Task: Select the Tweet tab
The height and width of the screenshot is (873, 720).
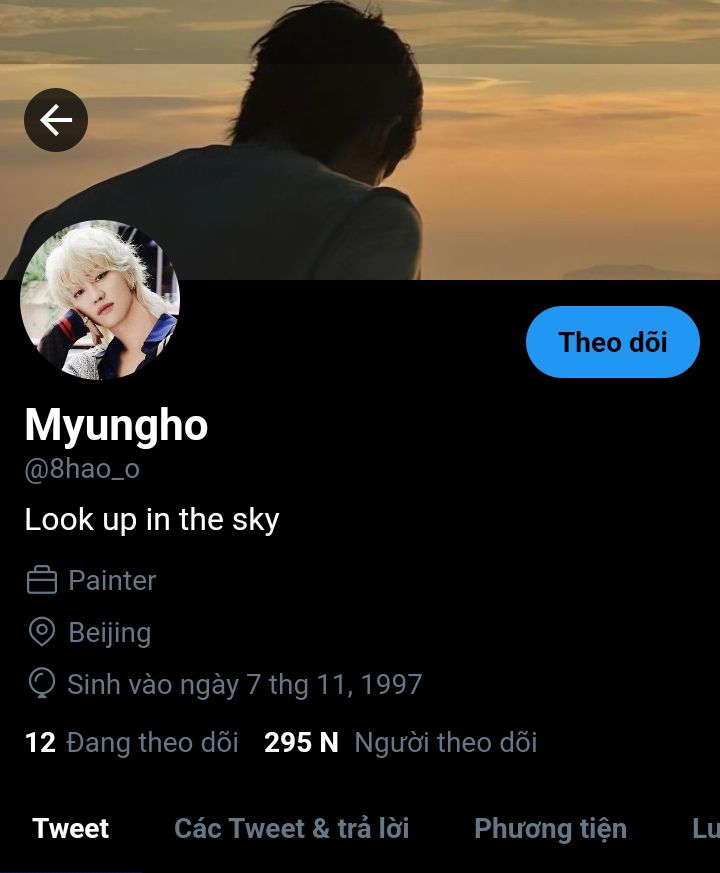Action: coord(71,829)
